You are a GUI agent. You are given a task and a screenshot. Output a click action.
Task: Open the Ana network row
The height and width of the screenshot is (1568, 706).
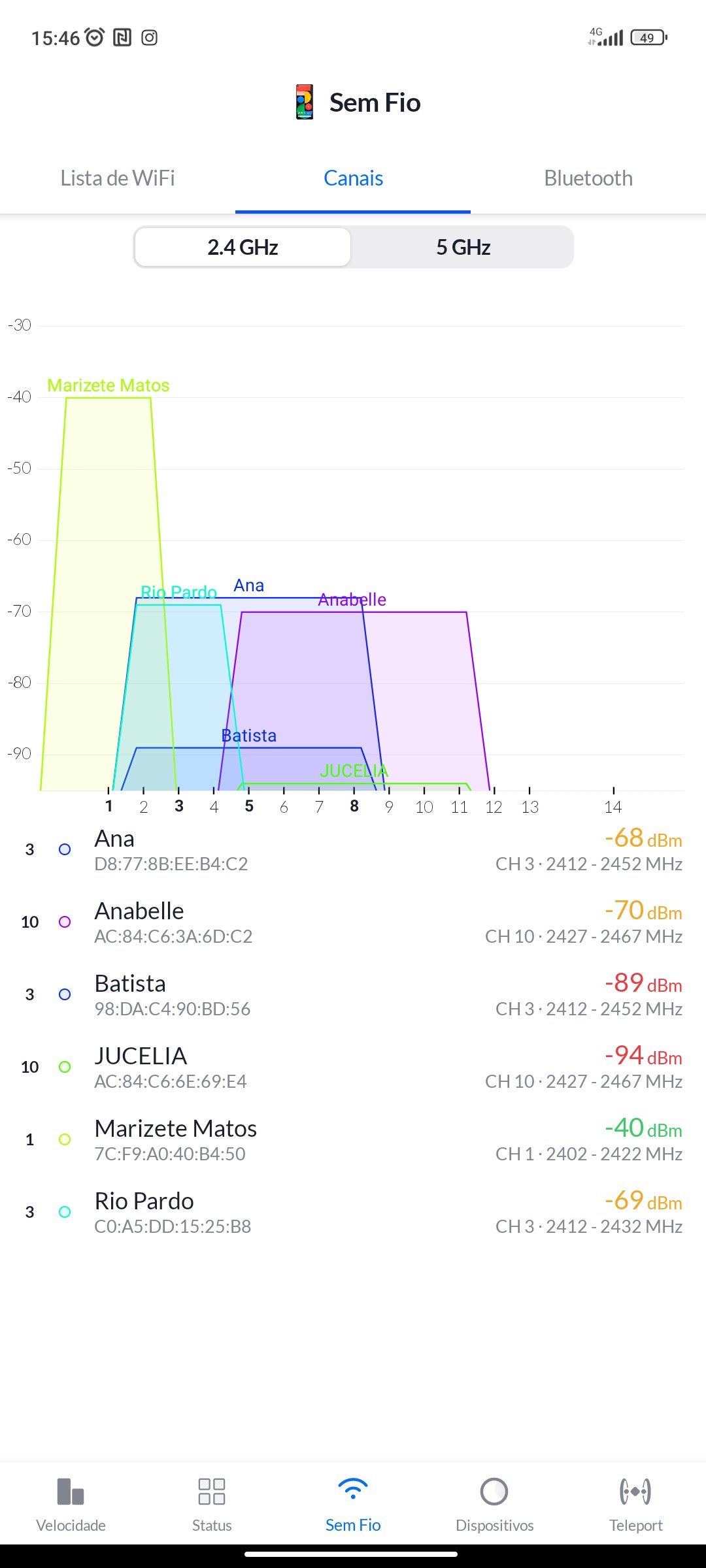pyautogui.click(x=353, y=850)
